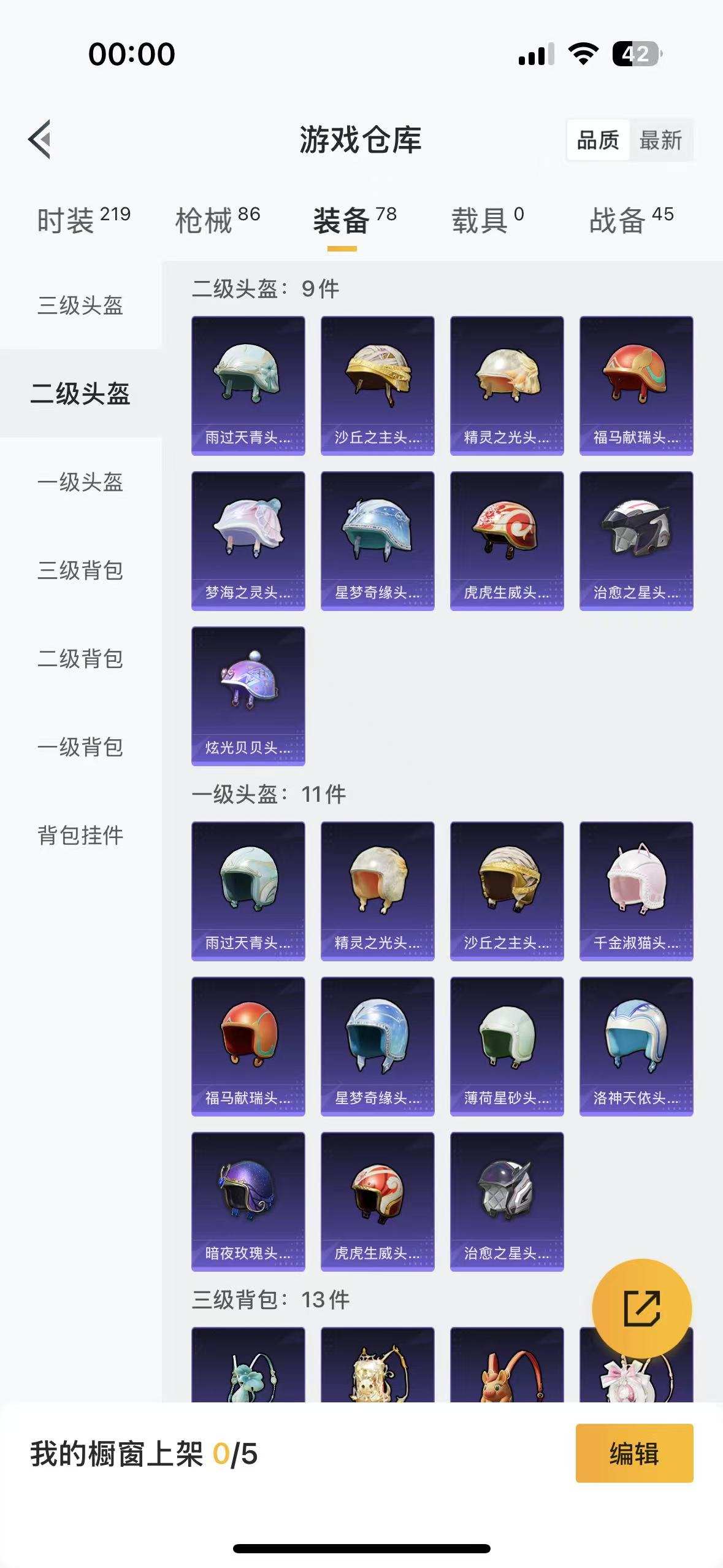Open the 炫光贝贝头盔 item
Screen dimensions: 723x1568
click(x=247, y=695)
